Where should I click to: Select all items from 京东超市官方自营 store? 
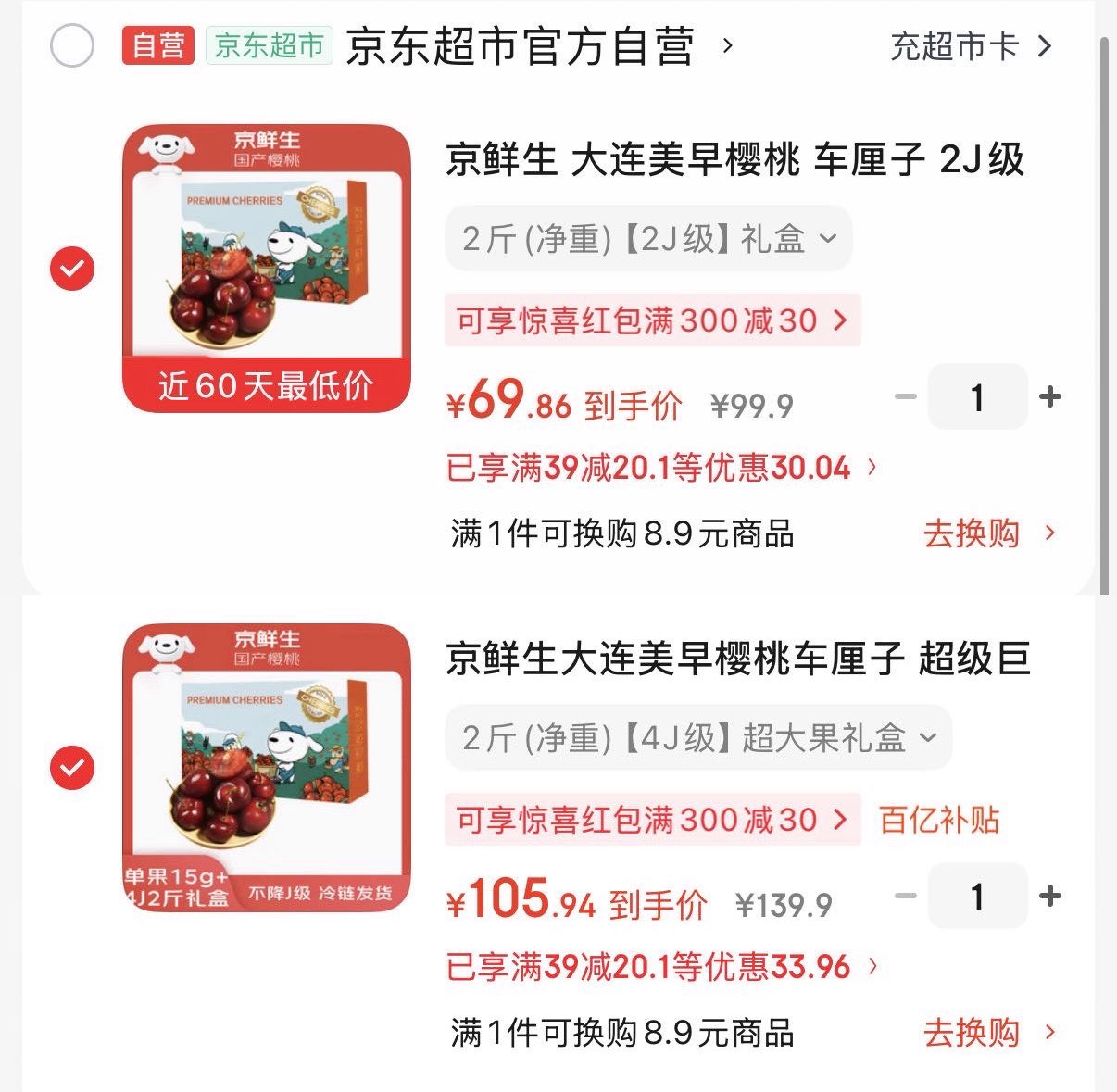click(71, 45)
